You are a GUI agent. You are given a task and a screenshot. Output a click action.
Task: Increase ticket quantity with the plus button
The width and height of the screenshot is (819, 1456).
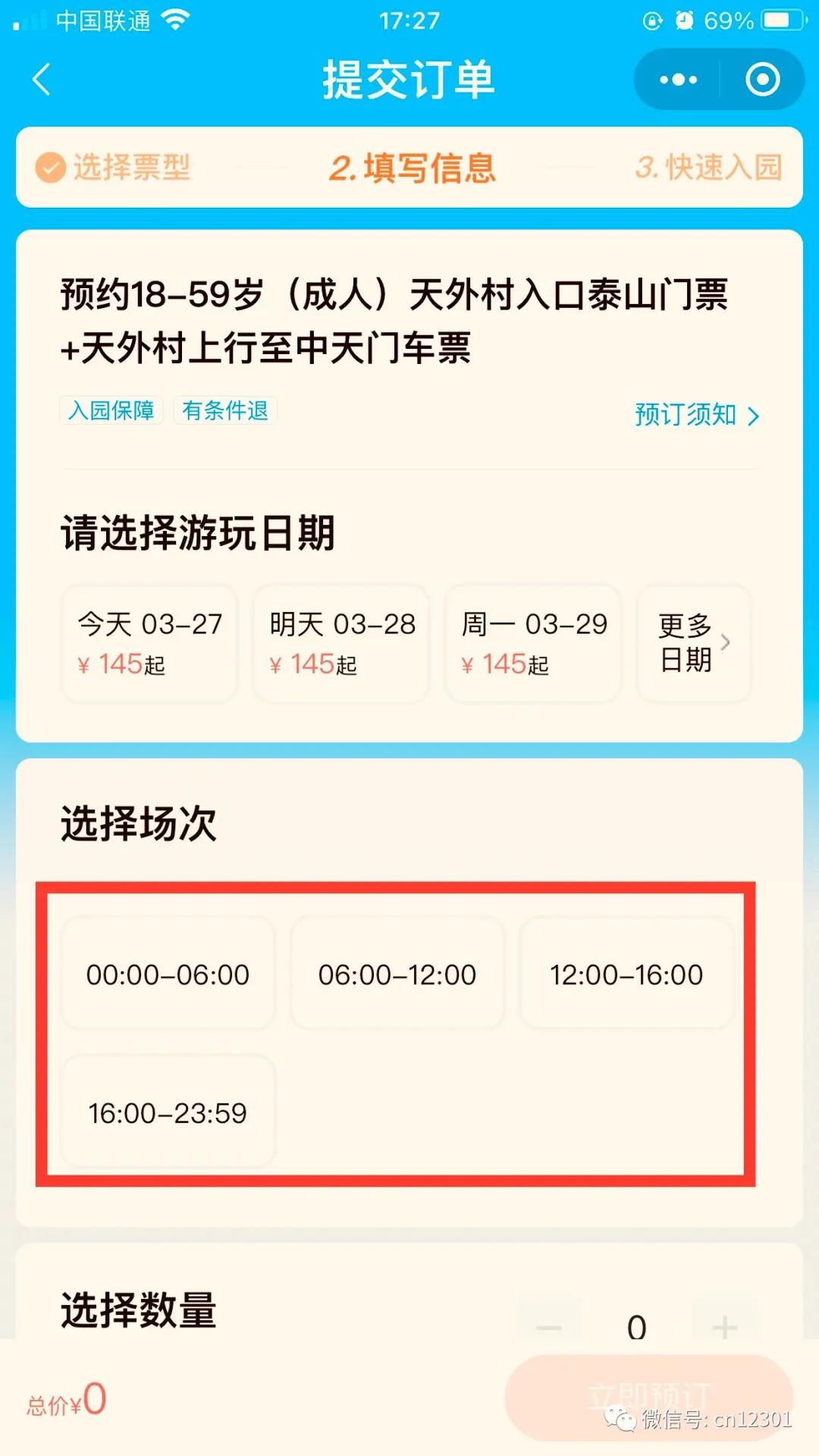click(x=724, y=1327)
